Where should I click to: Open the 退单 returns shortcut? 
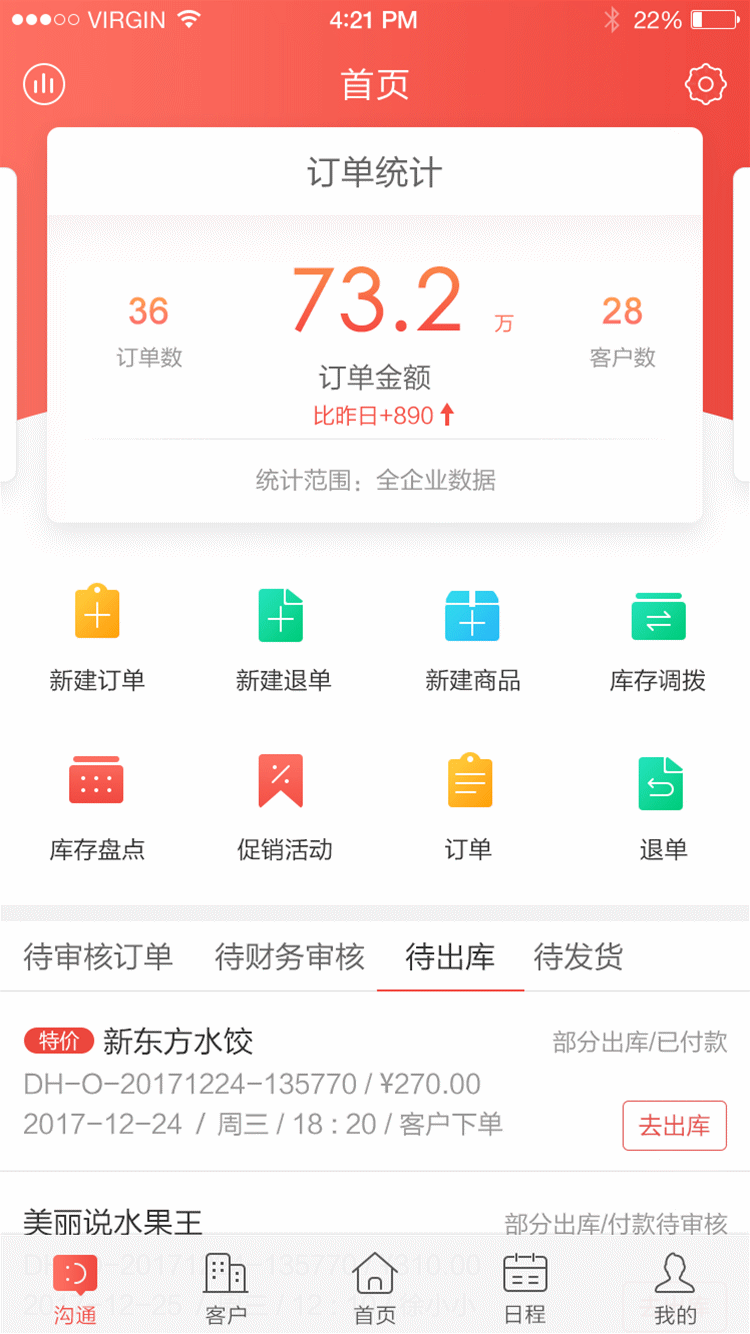pos(662,806)
